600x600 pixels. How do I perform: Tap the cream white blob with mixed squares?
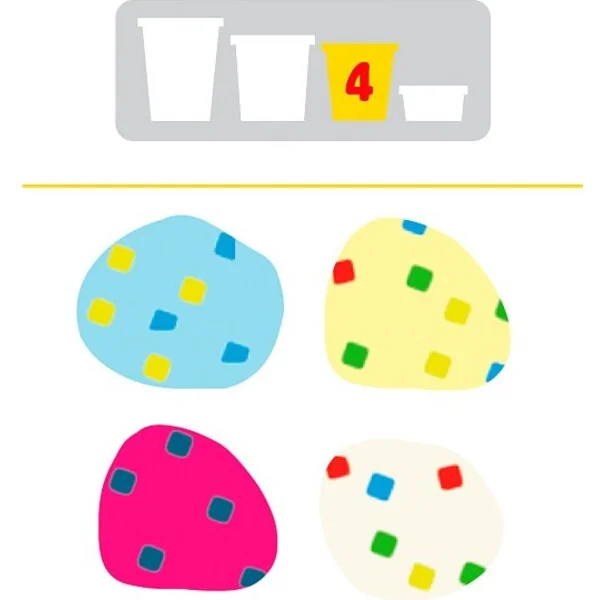tap(412, 517)
